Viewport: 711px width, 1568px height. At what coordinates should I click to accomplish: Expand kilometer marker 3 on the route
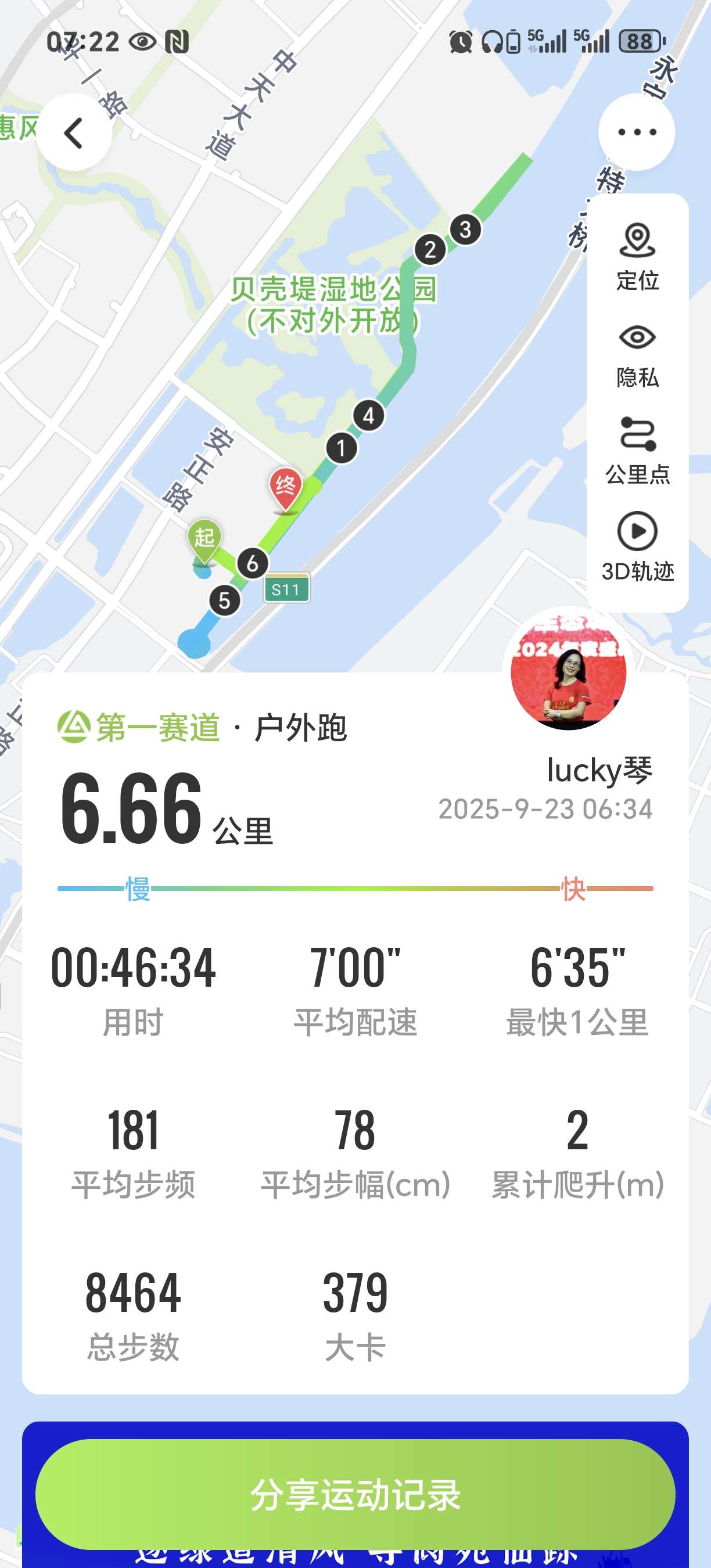[466, 231]
